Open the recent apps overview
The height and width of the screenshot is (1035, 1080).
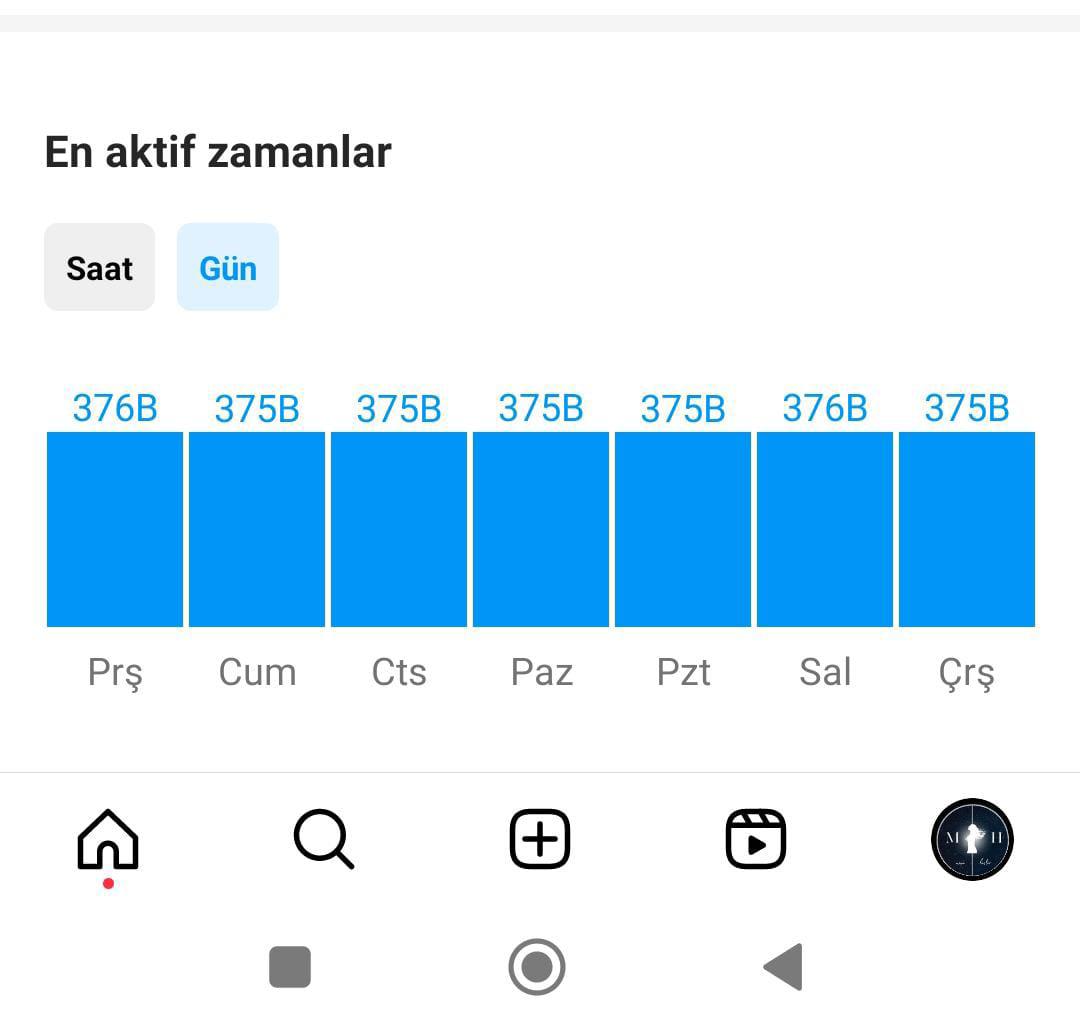coord(290,967)
